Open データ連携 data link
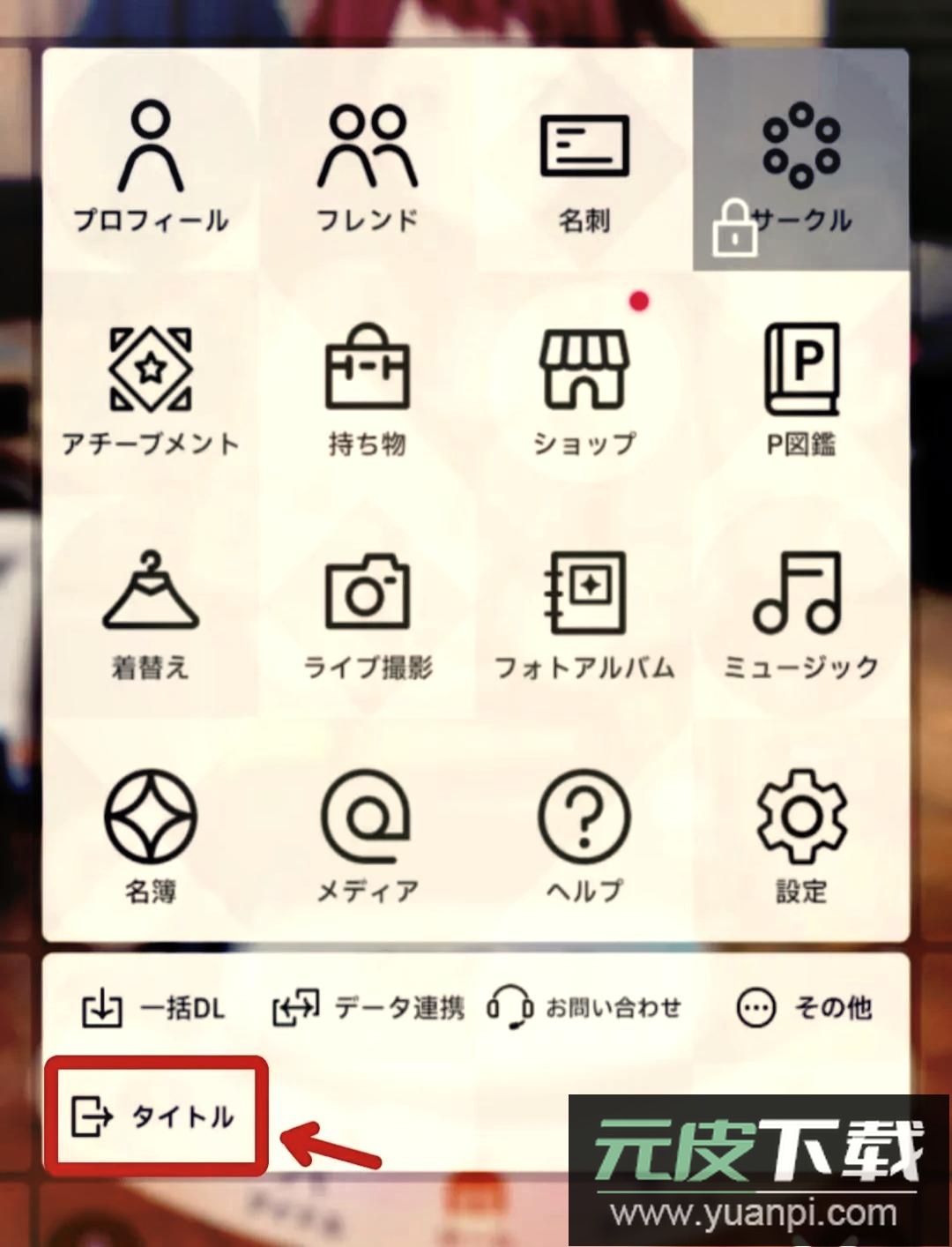The height and width of the screenshot is (1247, 952). click(368, 1007)
